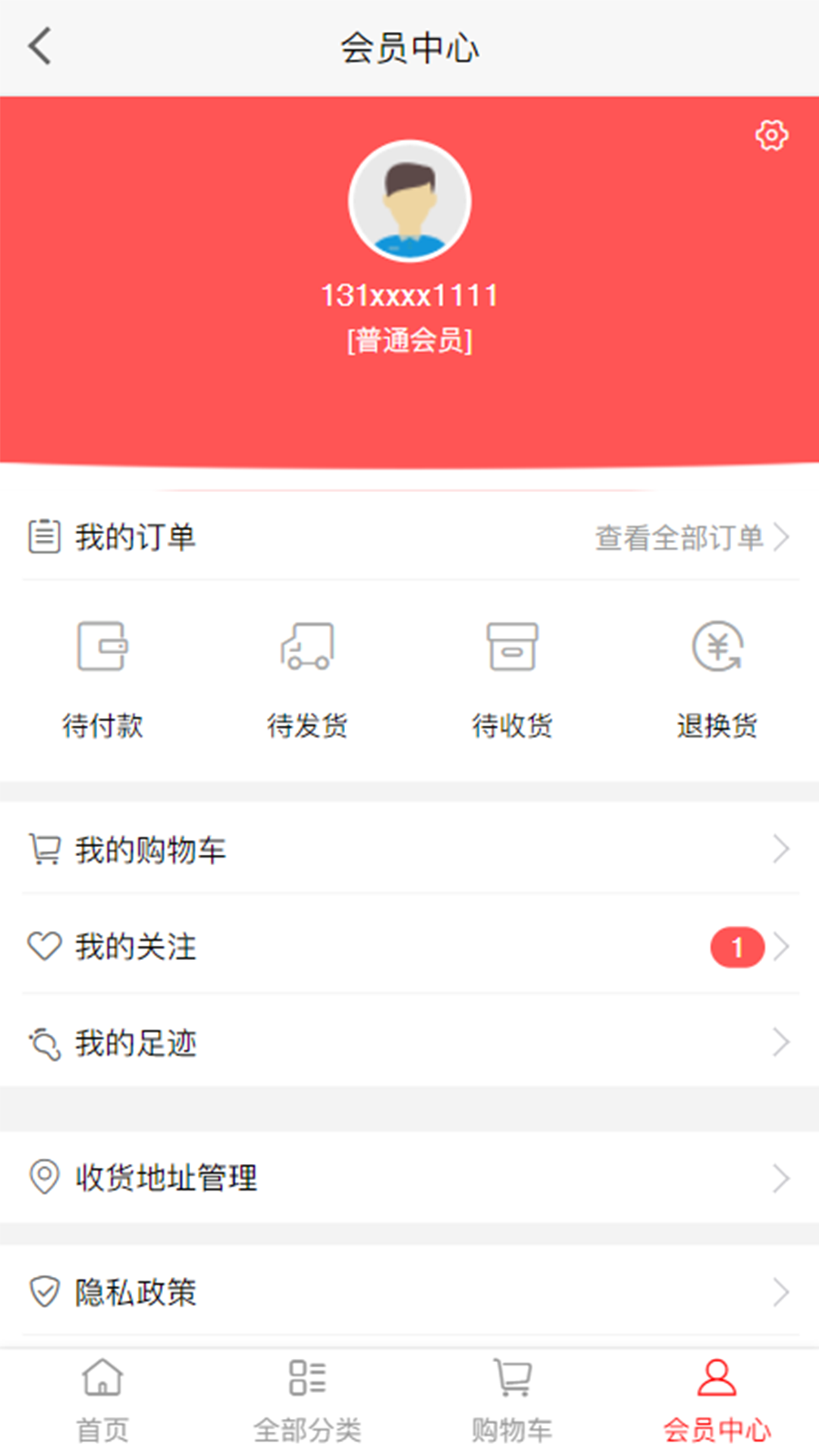Select the 待发货 awaiting shipment icon
819x1456 pixels.
308,648
